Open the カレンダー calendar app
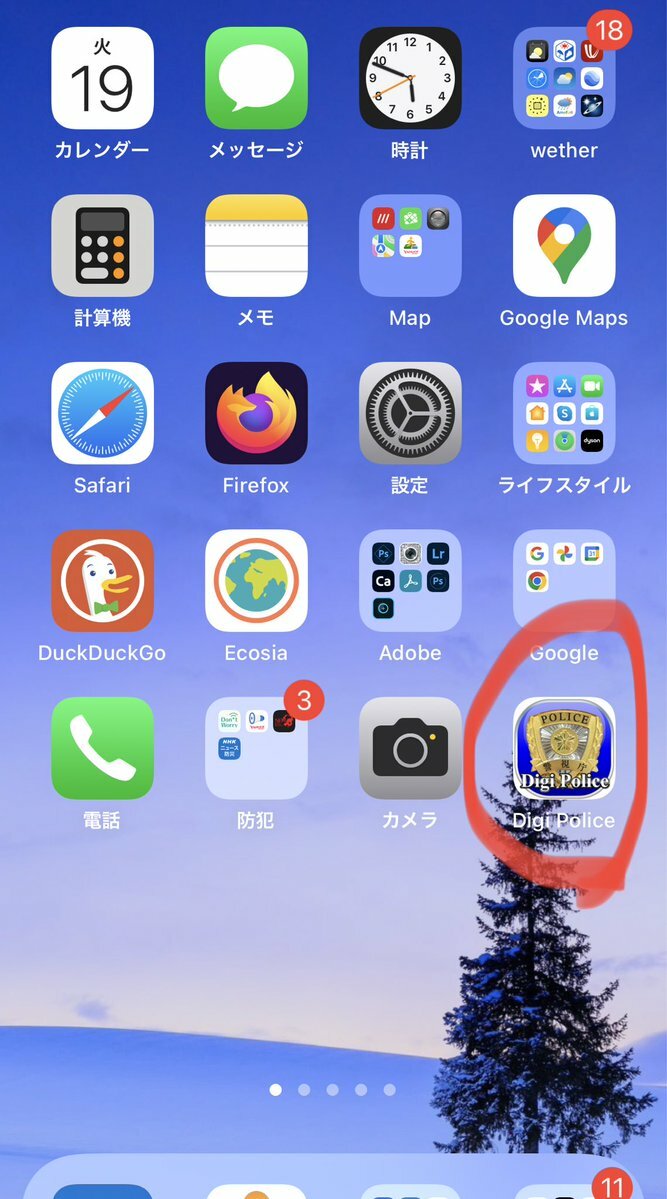Screen dimensions: 667x1199 [102, 78]
